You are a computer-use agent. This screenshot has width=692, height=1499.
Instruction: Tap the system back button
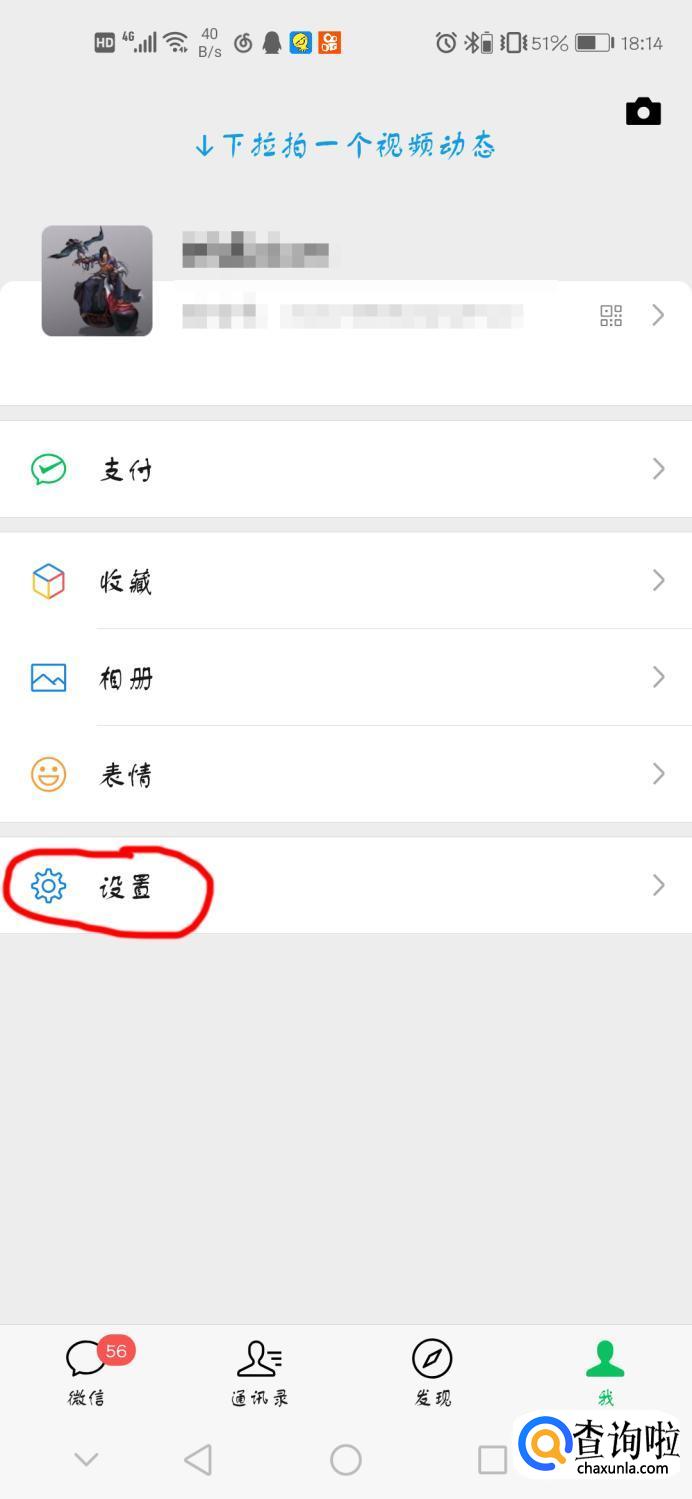point(198,1460)
